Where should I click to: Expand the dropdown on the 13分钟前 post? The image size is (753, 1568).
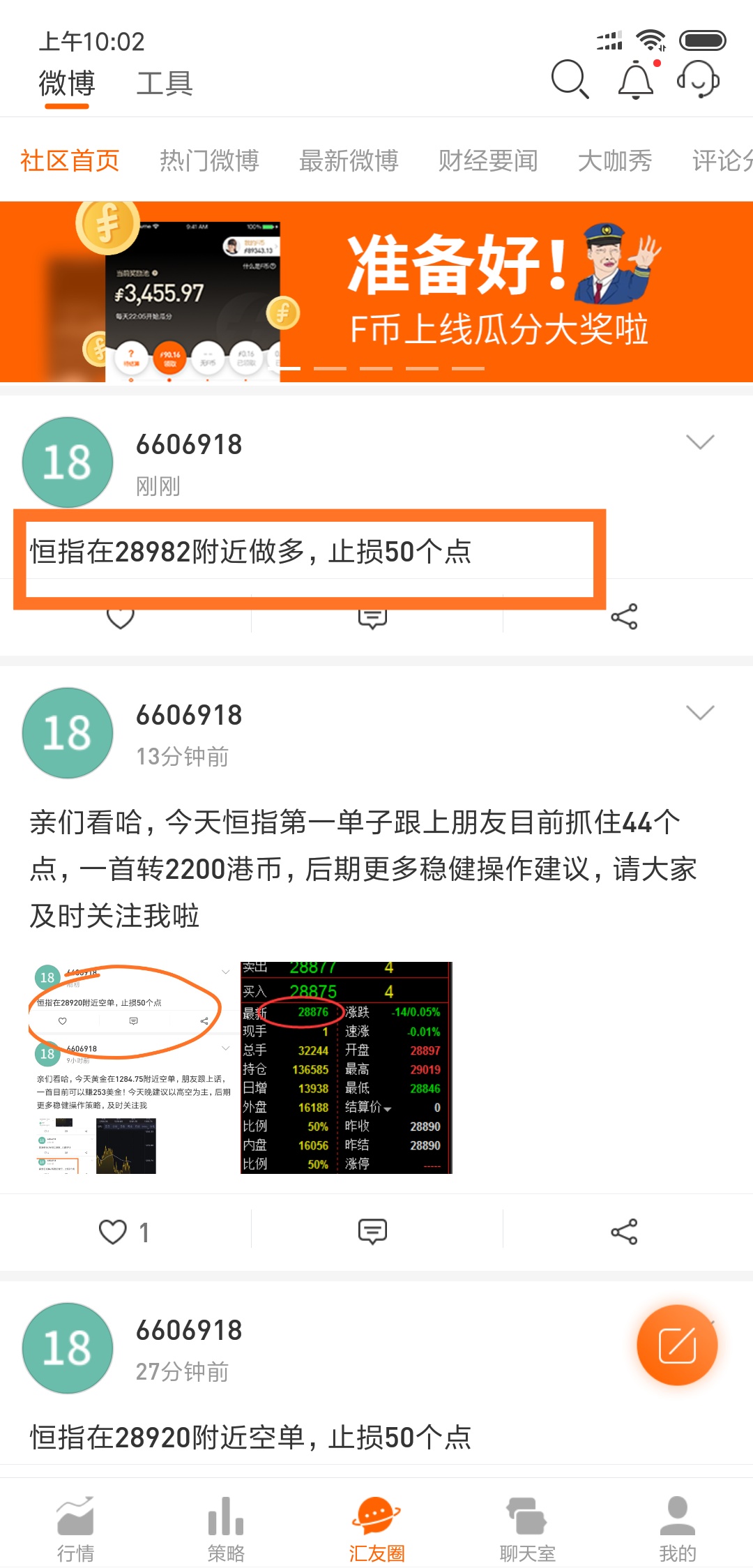tap(700, 712)
